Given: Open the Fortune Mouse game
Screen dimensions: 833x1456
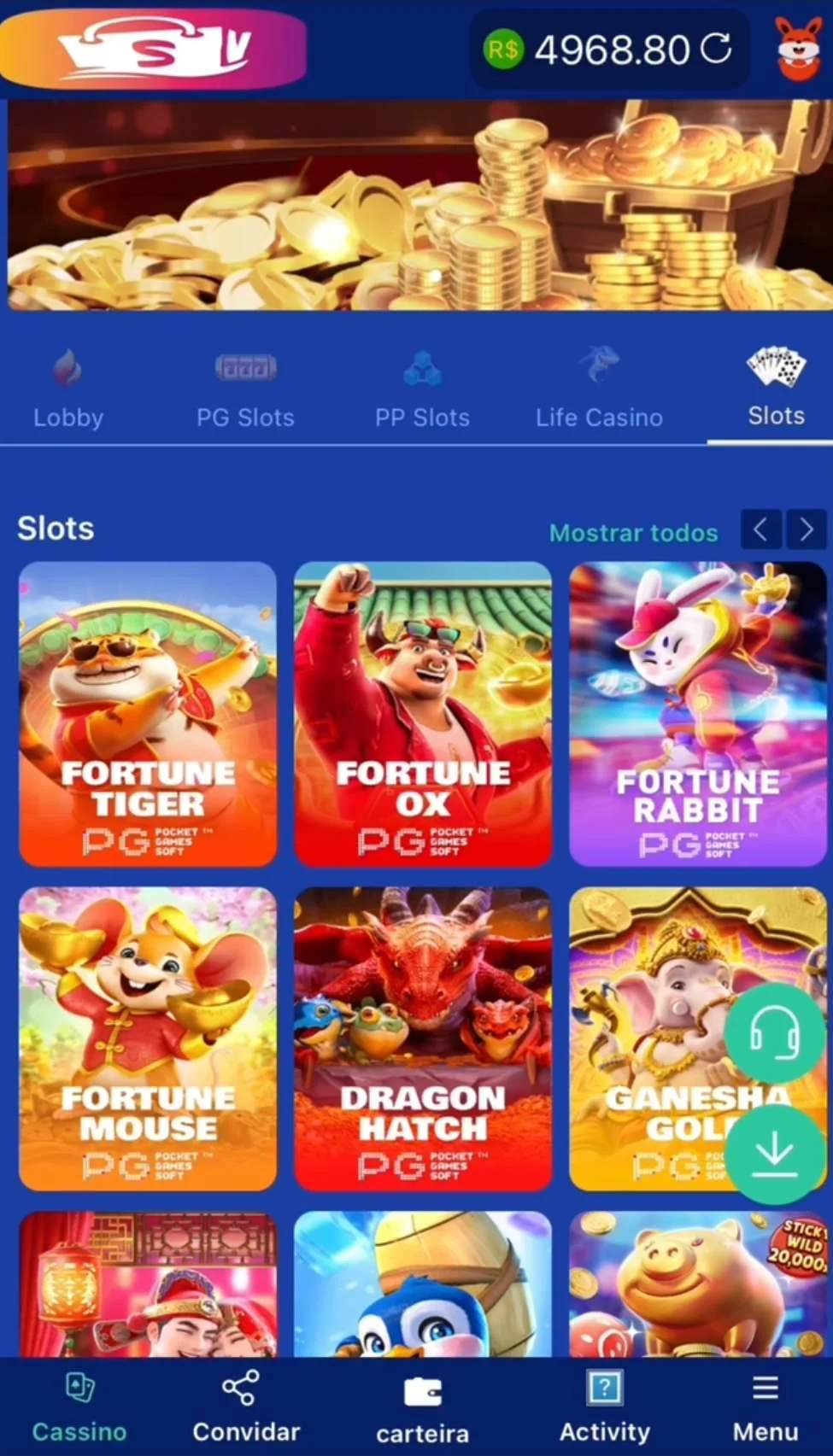Looking at the screenshot, I should pyautogui.click(x=148, y=1038).
